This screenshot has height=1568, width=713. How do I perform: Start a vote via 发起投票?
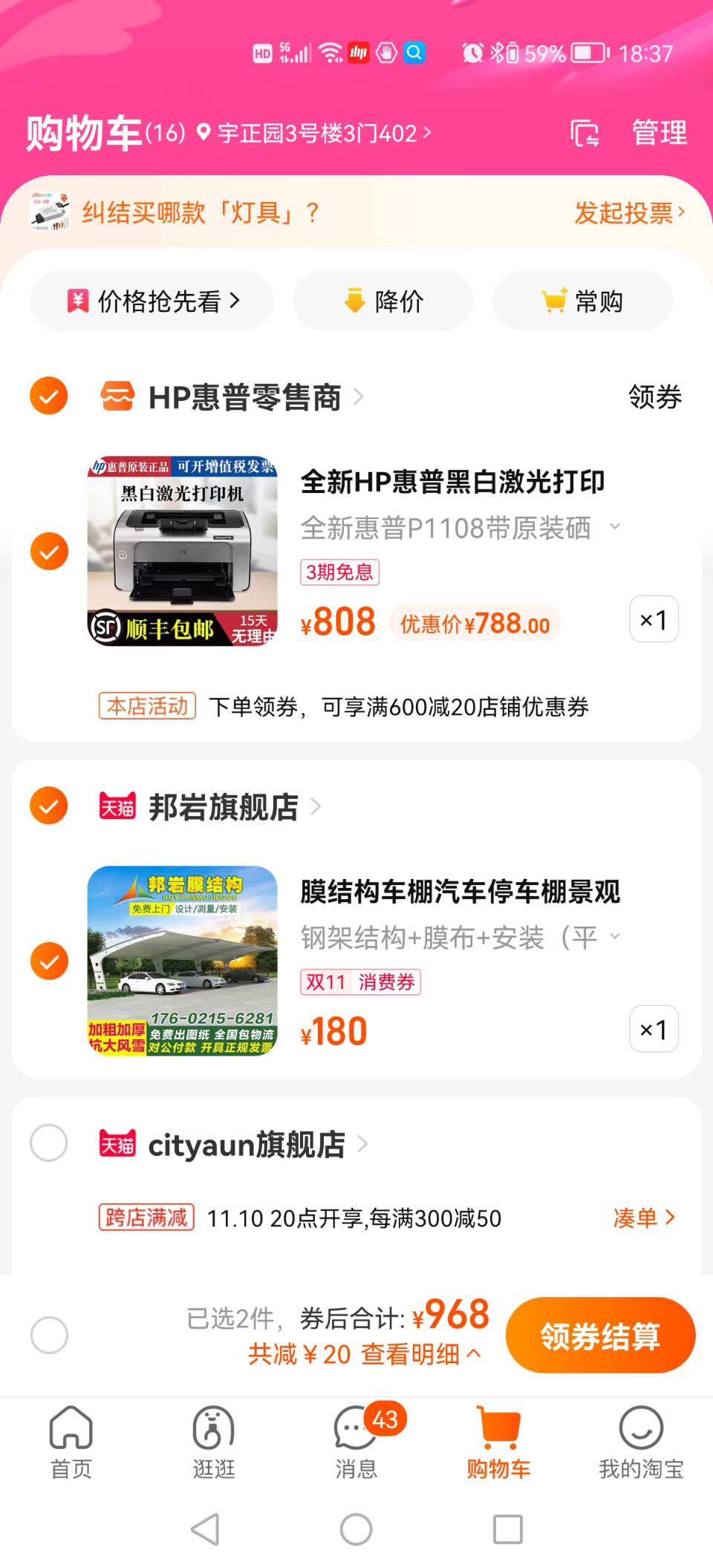628,213
